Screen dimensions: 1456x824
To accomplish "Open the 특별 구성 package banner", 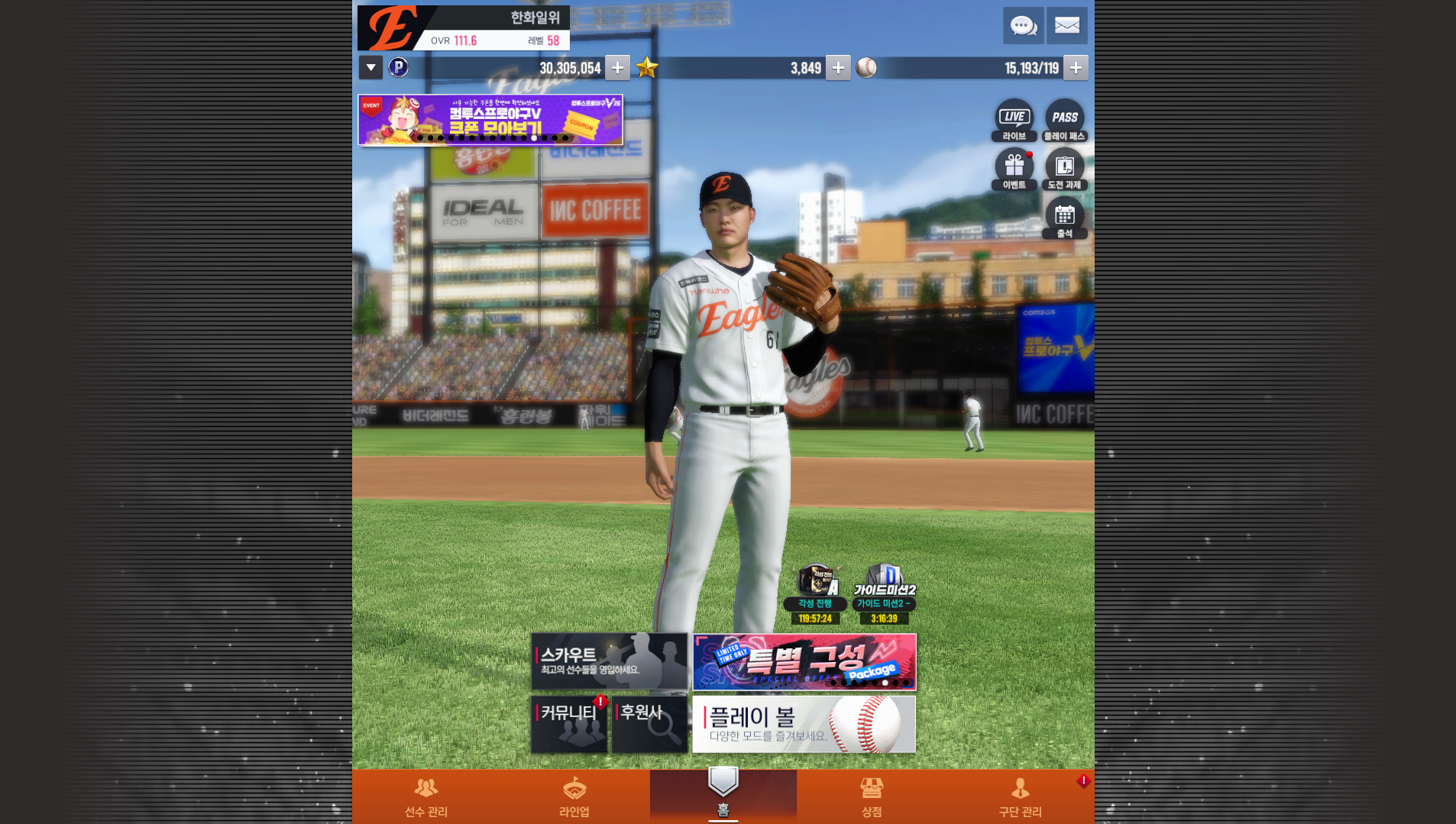I will coord(804,661).
